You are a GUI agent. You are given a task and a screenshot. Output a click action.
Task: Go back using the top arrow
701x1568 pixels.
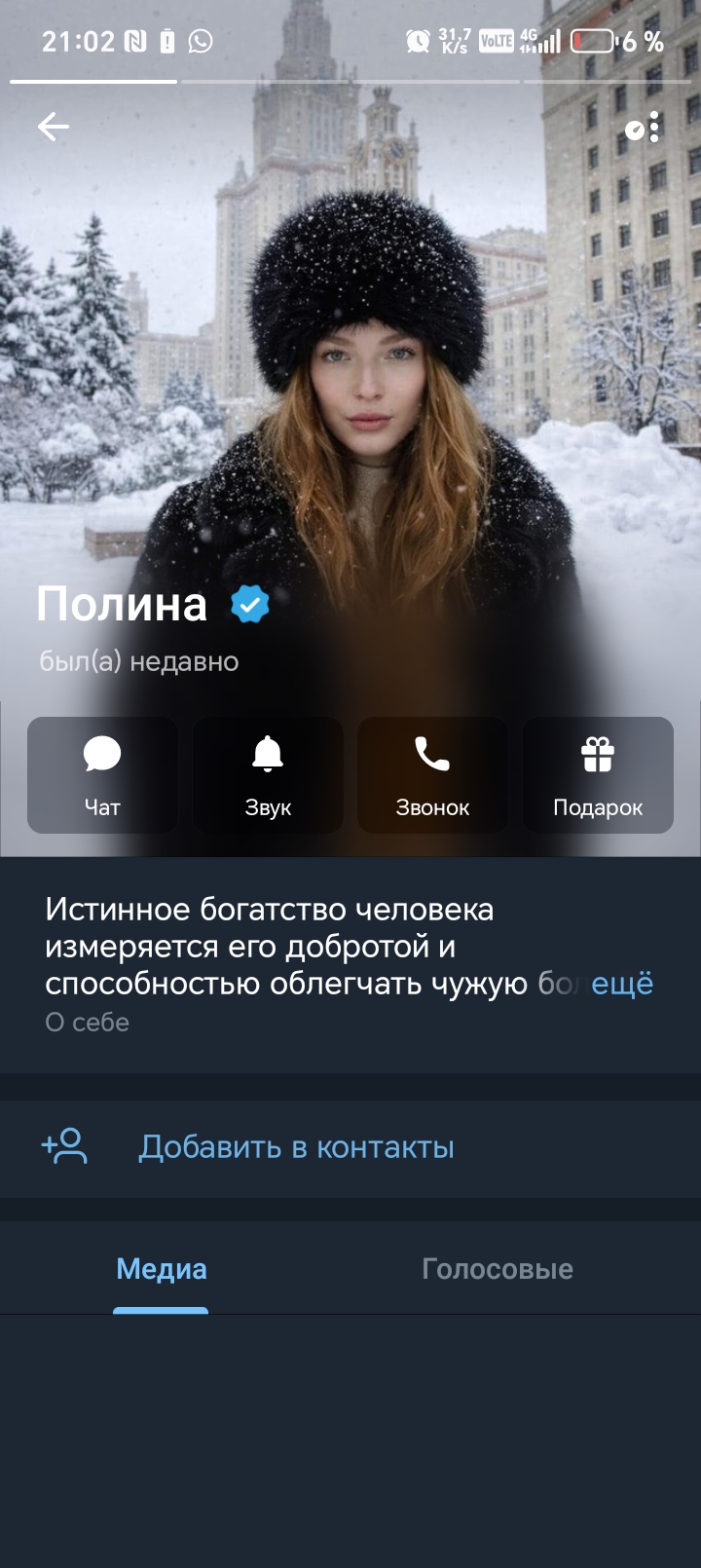click(x=54, y=127)
